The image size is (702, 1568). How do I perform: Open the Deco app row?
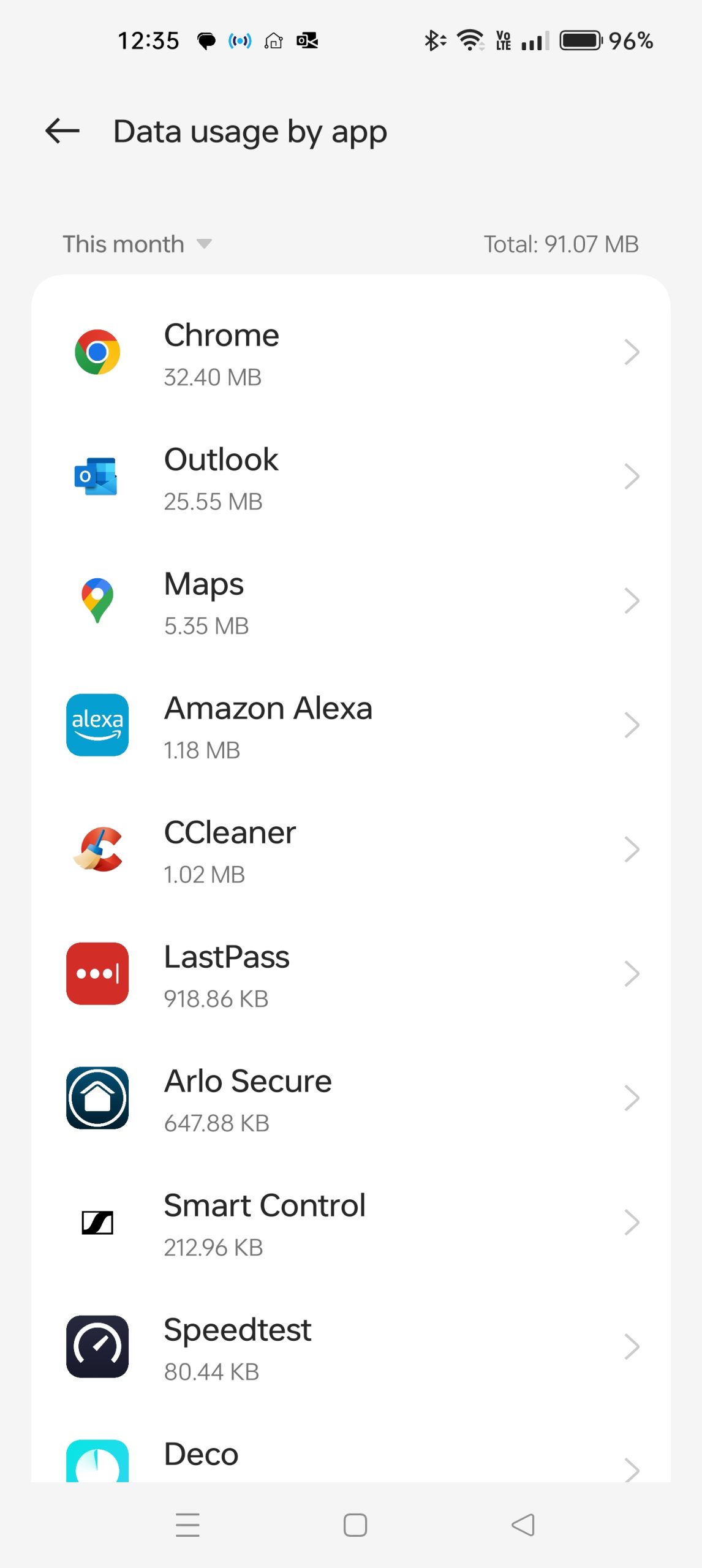350,1460
